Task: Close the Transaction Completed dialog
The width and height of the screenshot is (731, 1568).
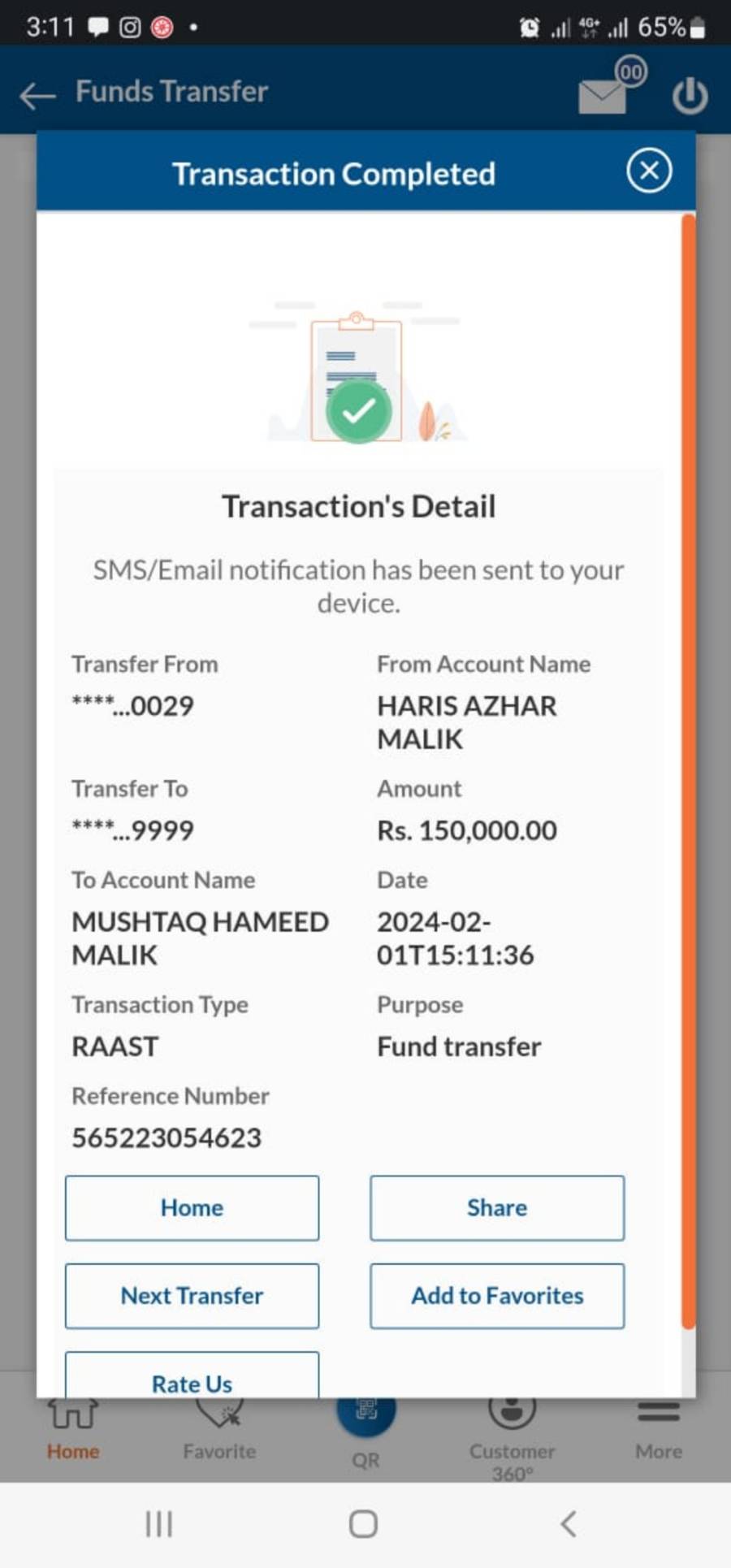Action: pyautogui.click(x=649, y=171)
